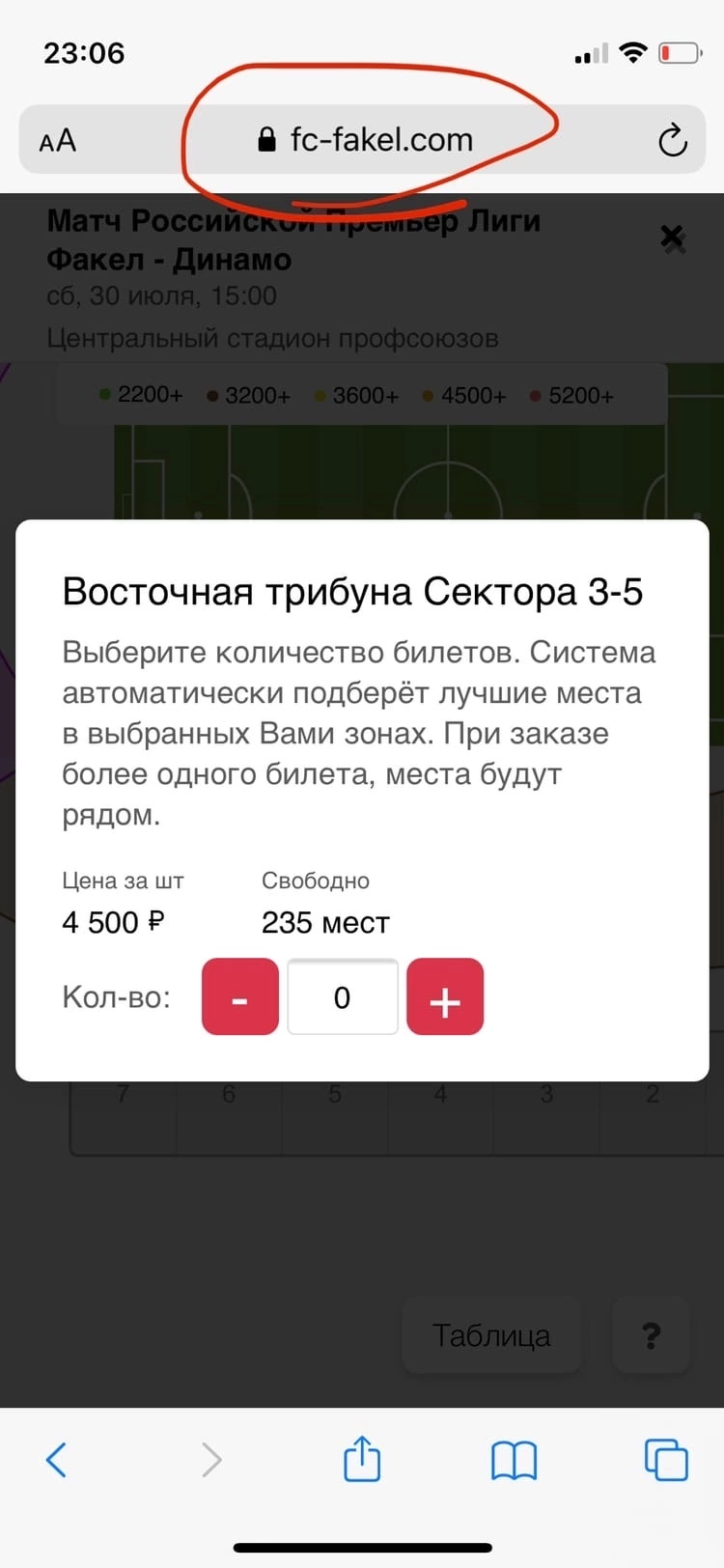Share this page
724x1568 pixels.
[362, 1458]
